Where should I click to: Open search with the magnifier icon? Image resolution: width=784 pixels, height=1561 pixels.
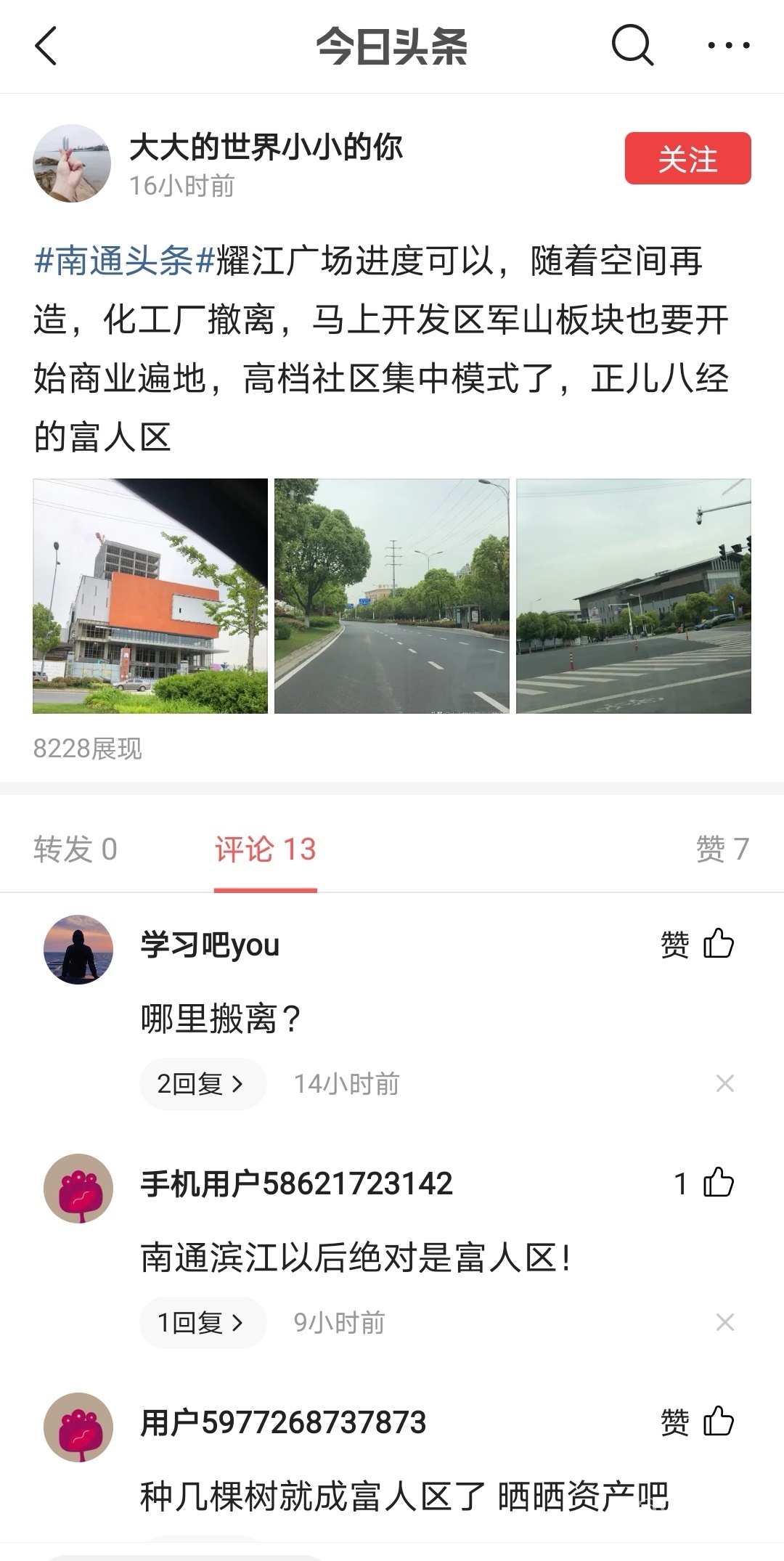pyautogui.click(x=632, y=46)
